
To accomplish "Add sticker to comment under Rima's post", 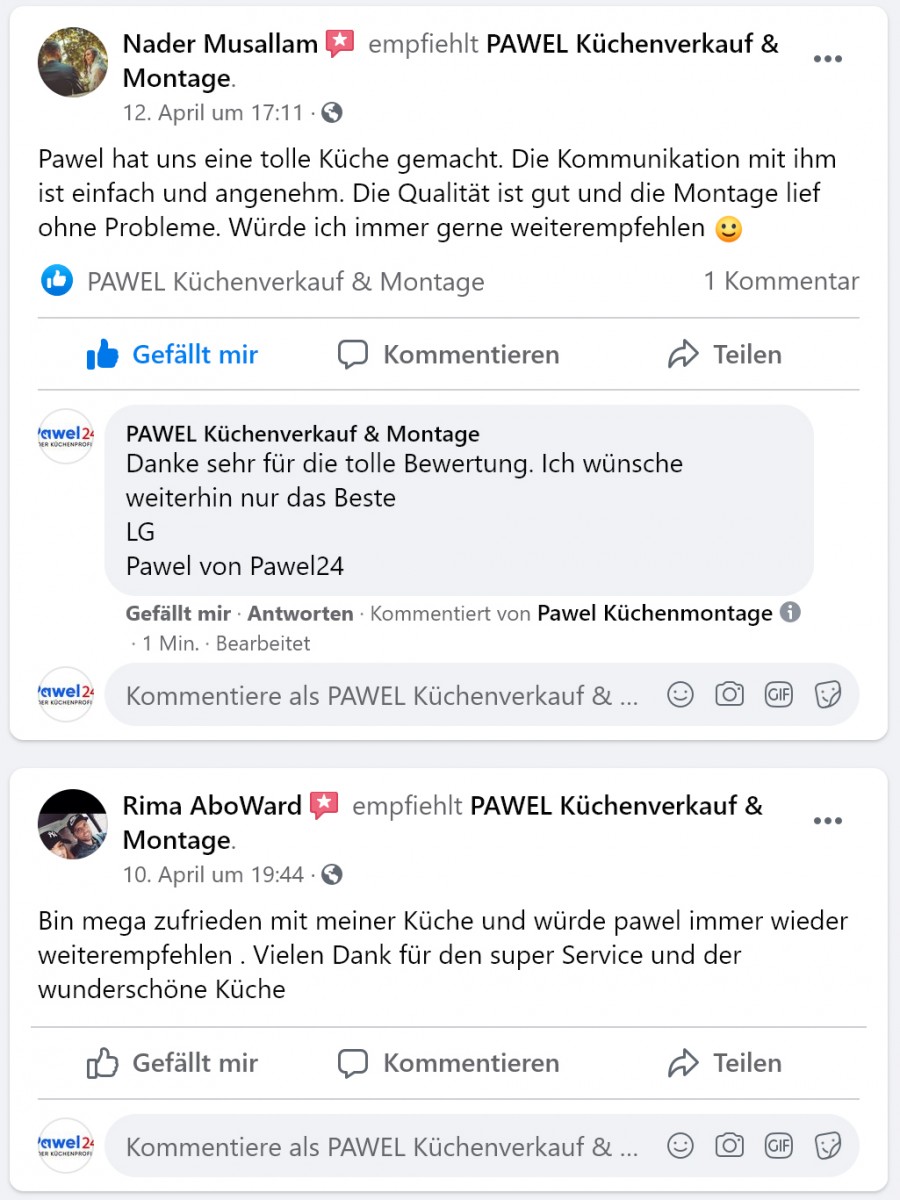I will [827, 1145].
